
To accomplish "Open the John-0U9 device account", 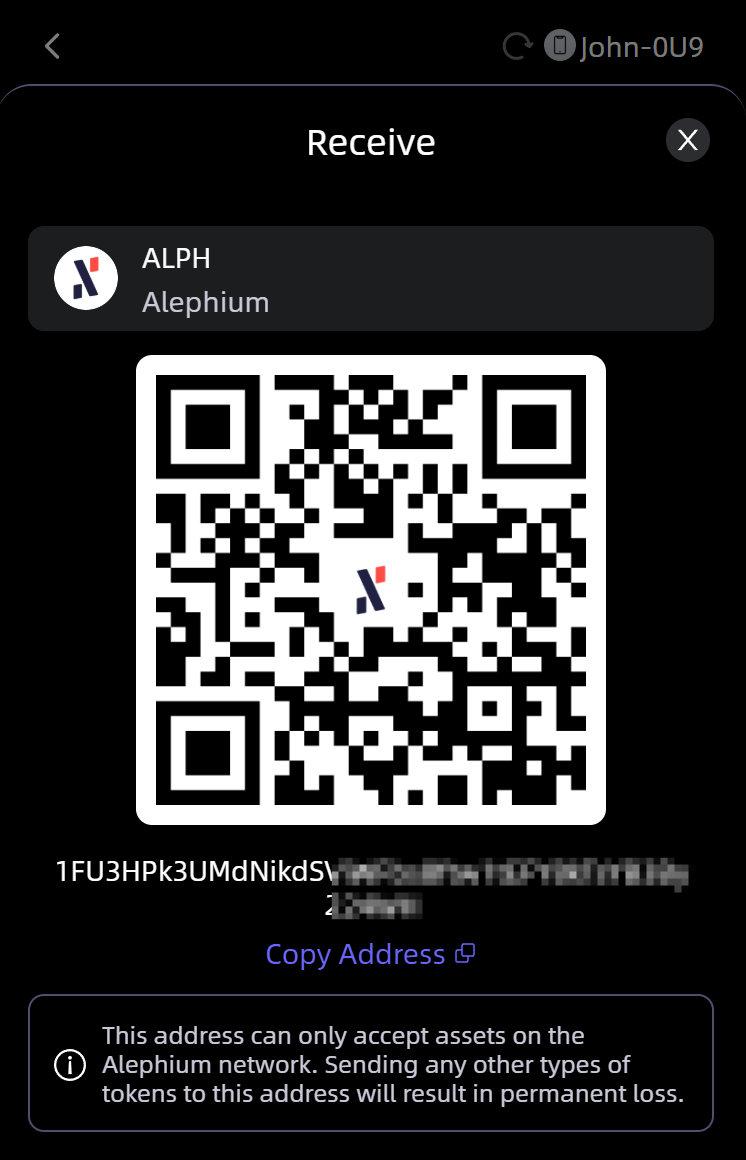I will tap(627, 46).
